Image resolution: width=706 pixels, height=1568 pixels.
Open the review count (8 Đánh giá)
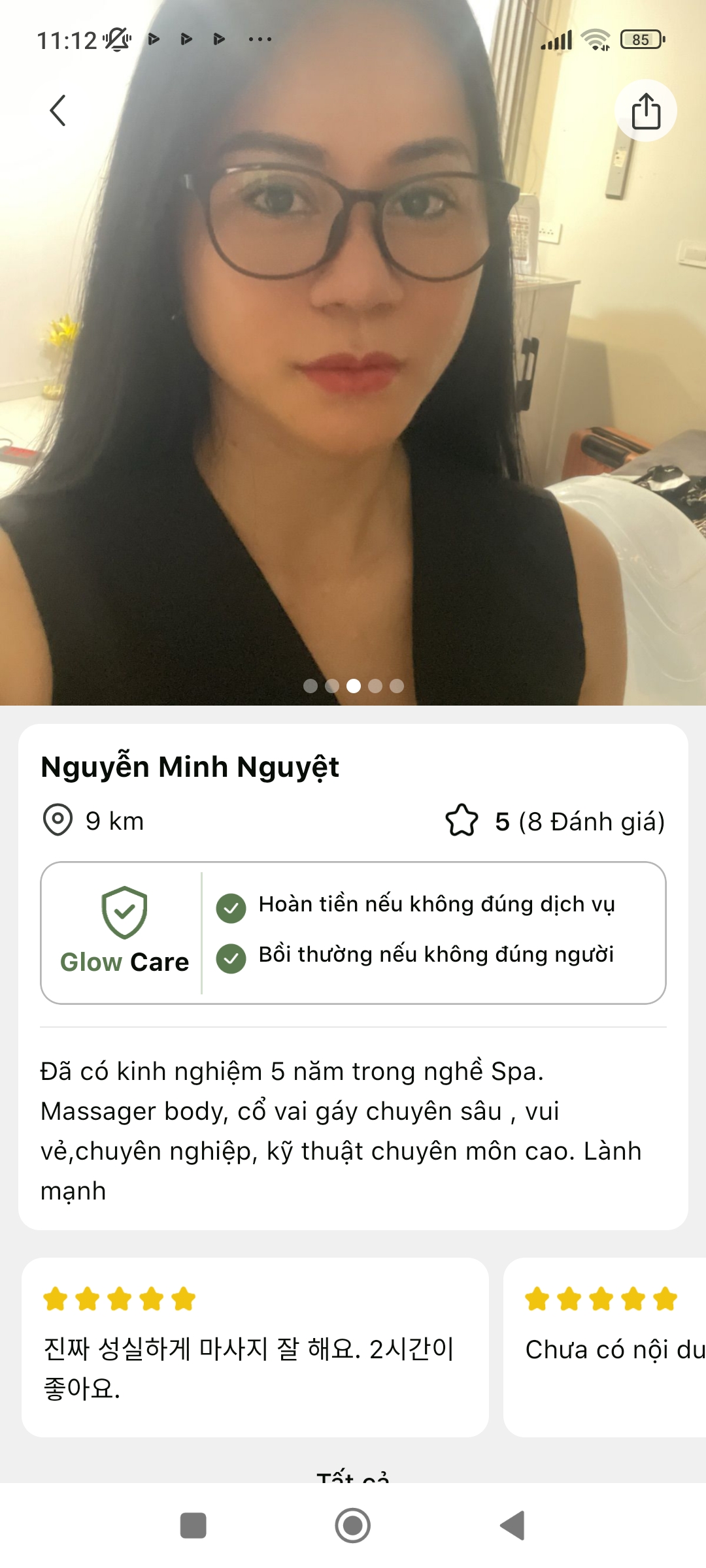[589, 821]
